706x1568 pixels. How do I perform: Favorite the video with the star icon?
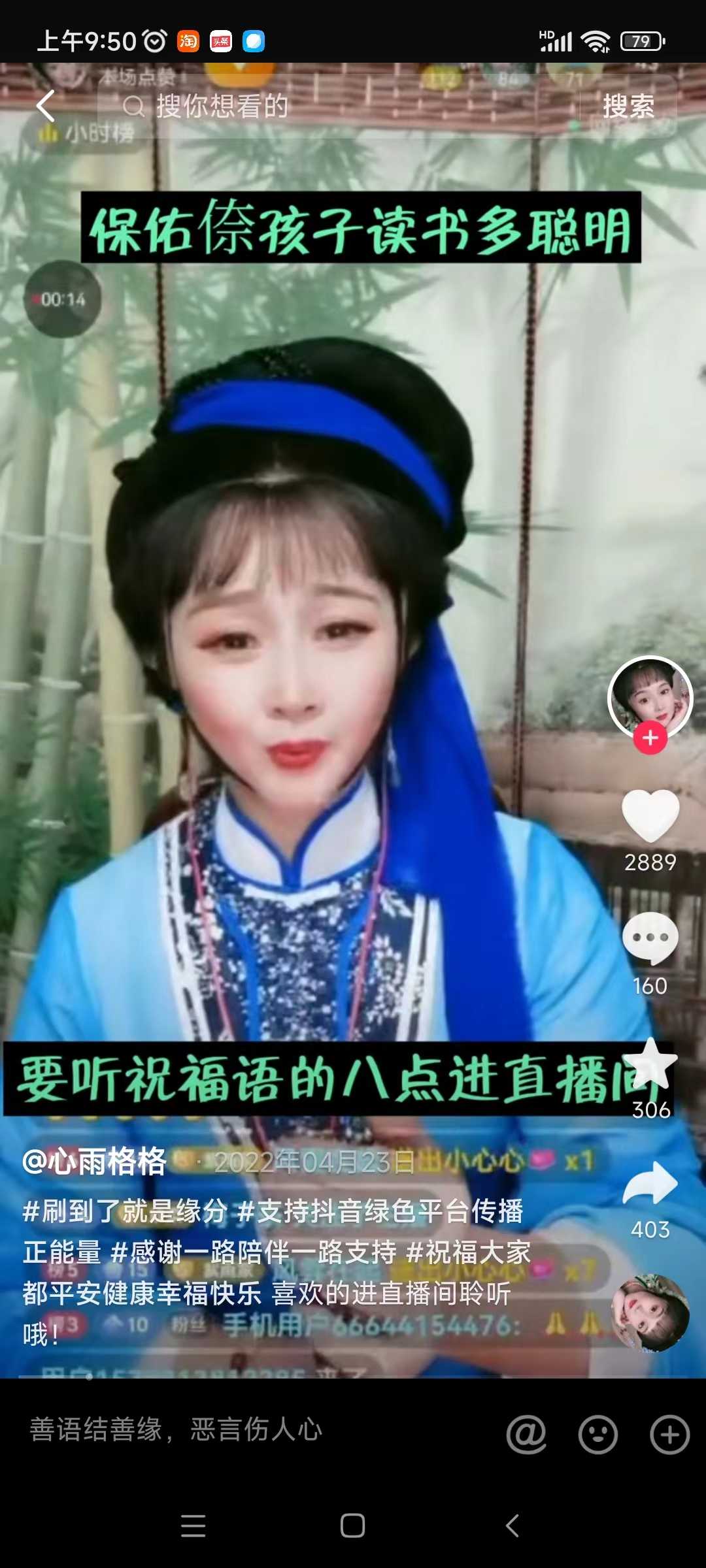pos(651,1064)
